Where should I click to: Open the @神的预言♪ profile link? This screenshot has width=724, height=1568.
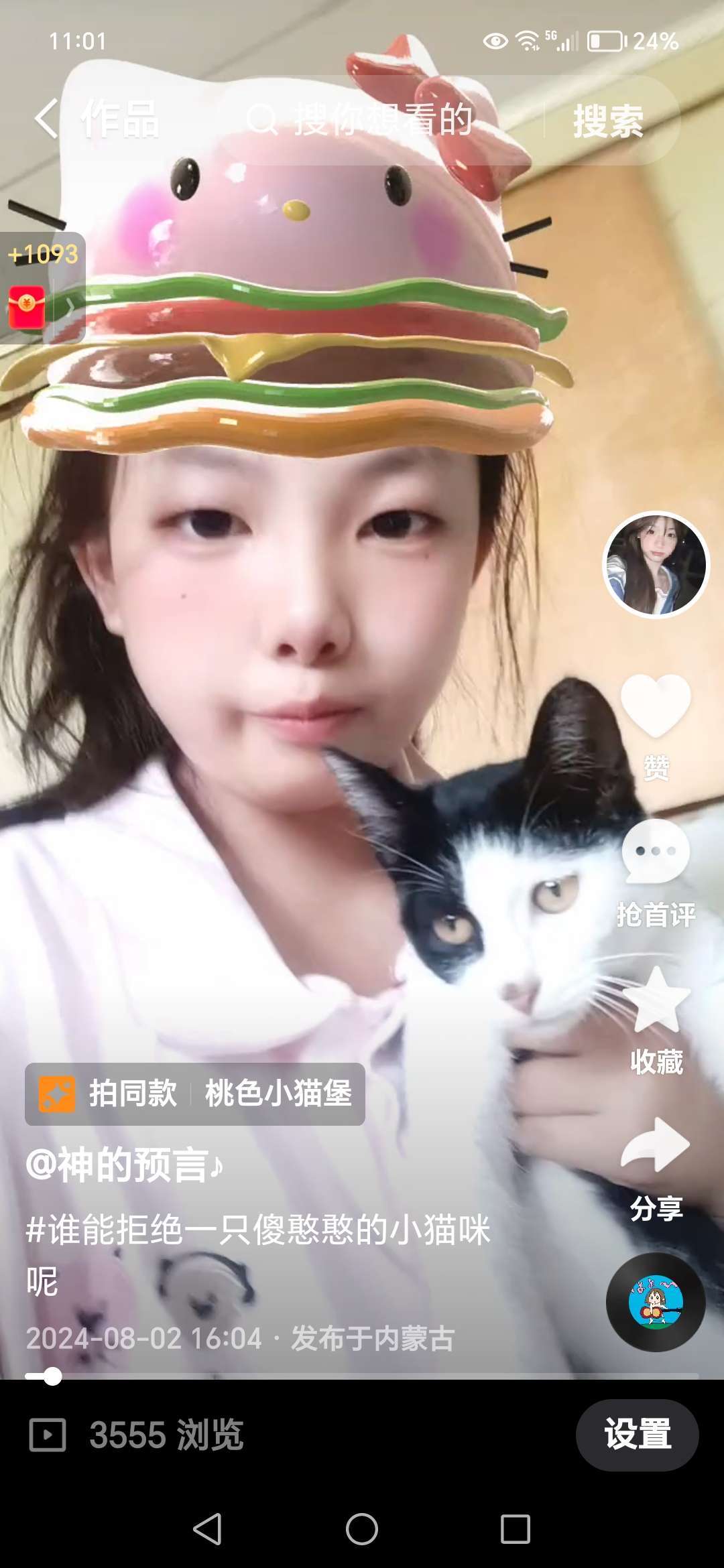(125, 1165)
